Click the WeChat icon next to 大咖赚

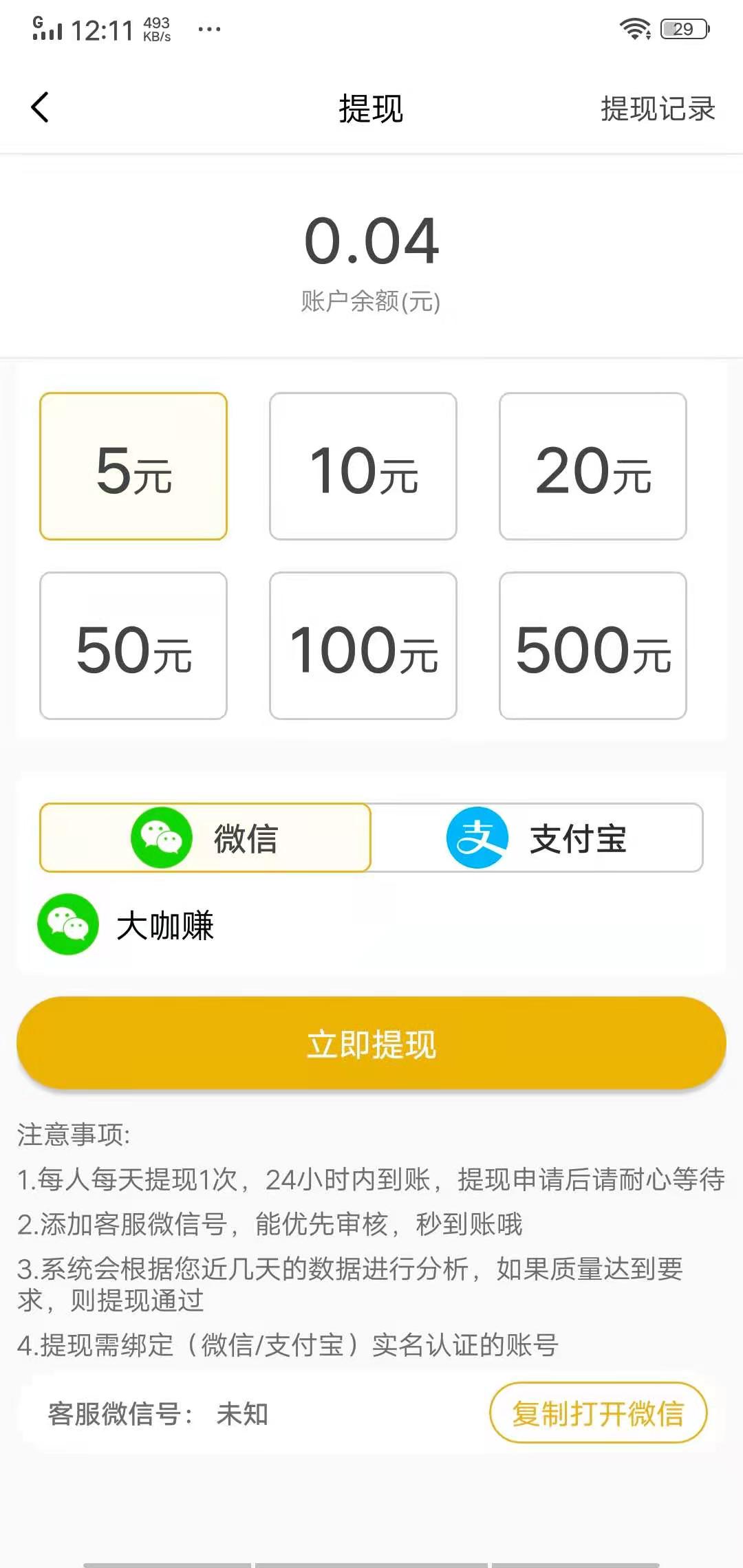[68, 925]
